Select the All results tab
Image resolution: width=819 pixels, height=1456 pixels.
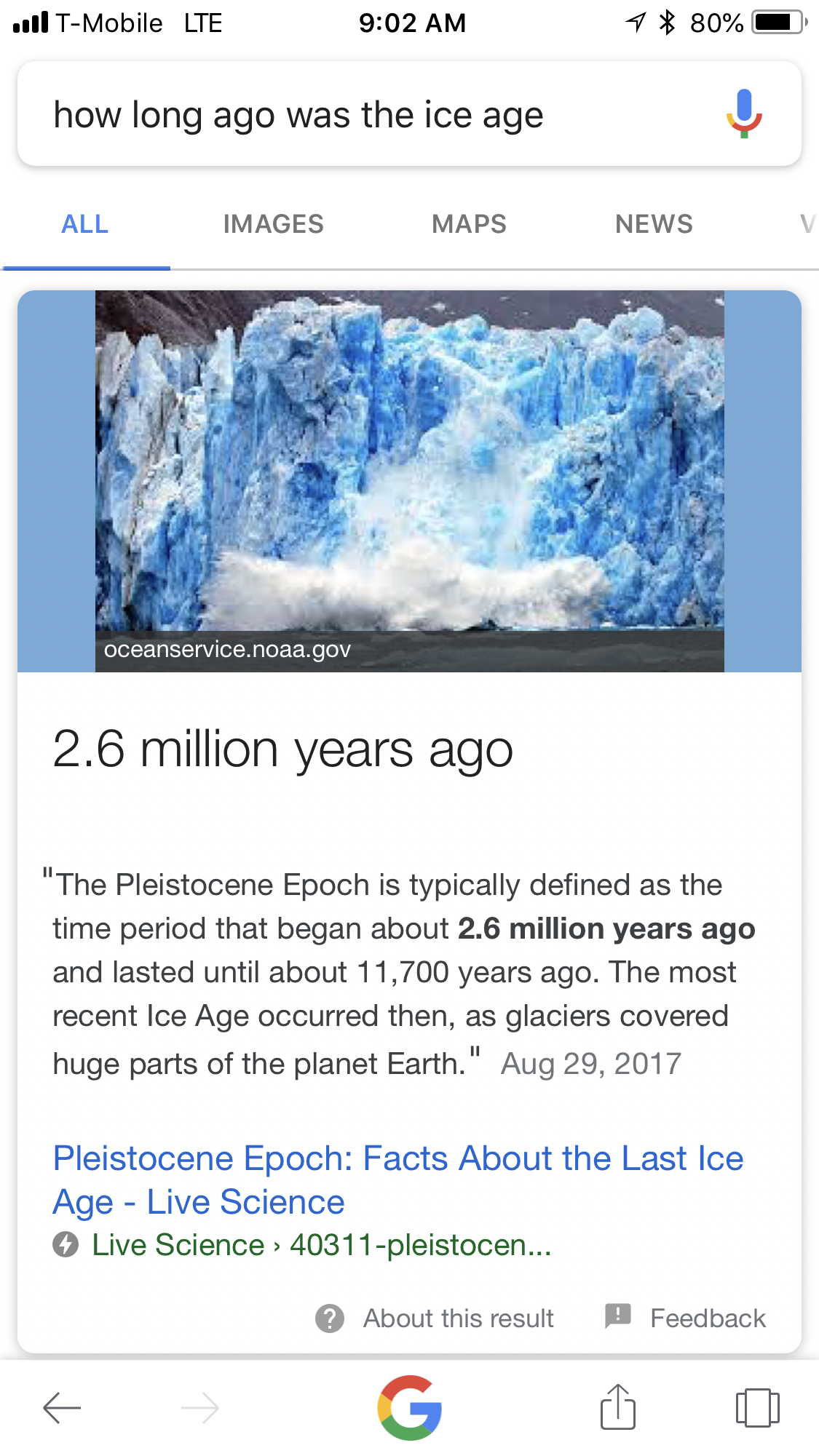[x=85, y=224]
